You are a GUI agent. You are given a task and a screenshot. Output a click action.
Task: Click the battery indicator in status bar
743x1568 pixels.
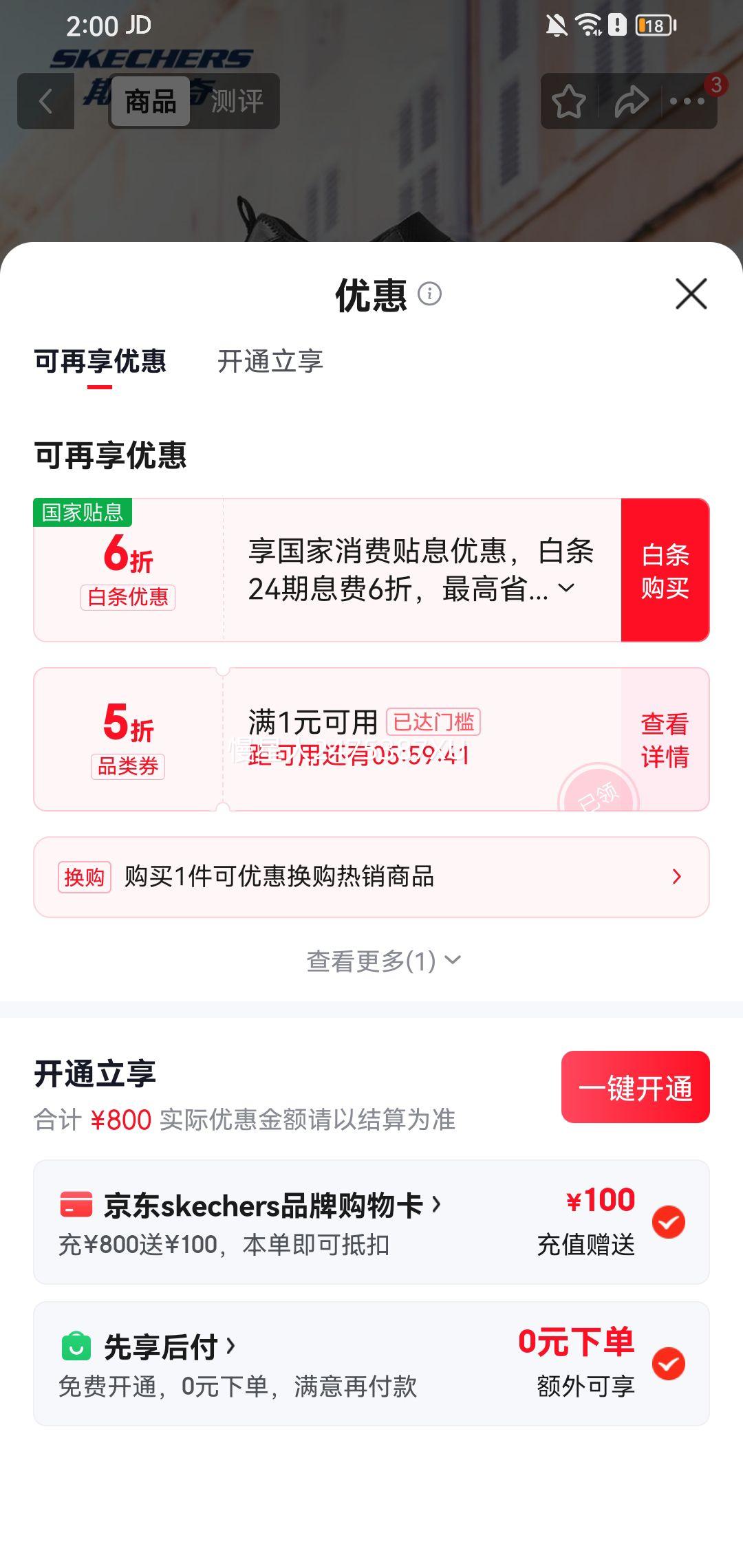652,25
